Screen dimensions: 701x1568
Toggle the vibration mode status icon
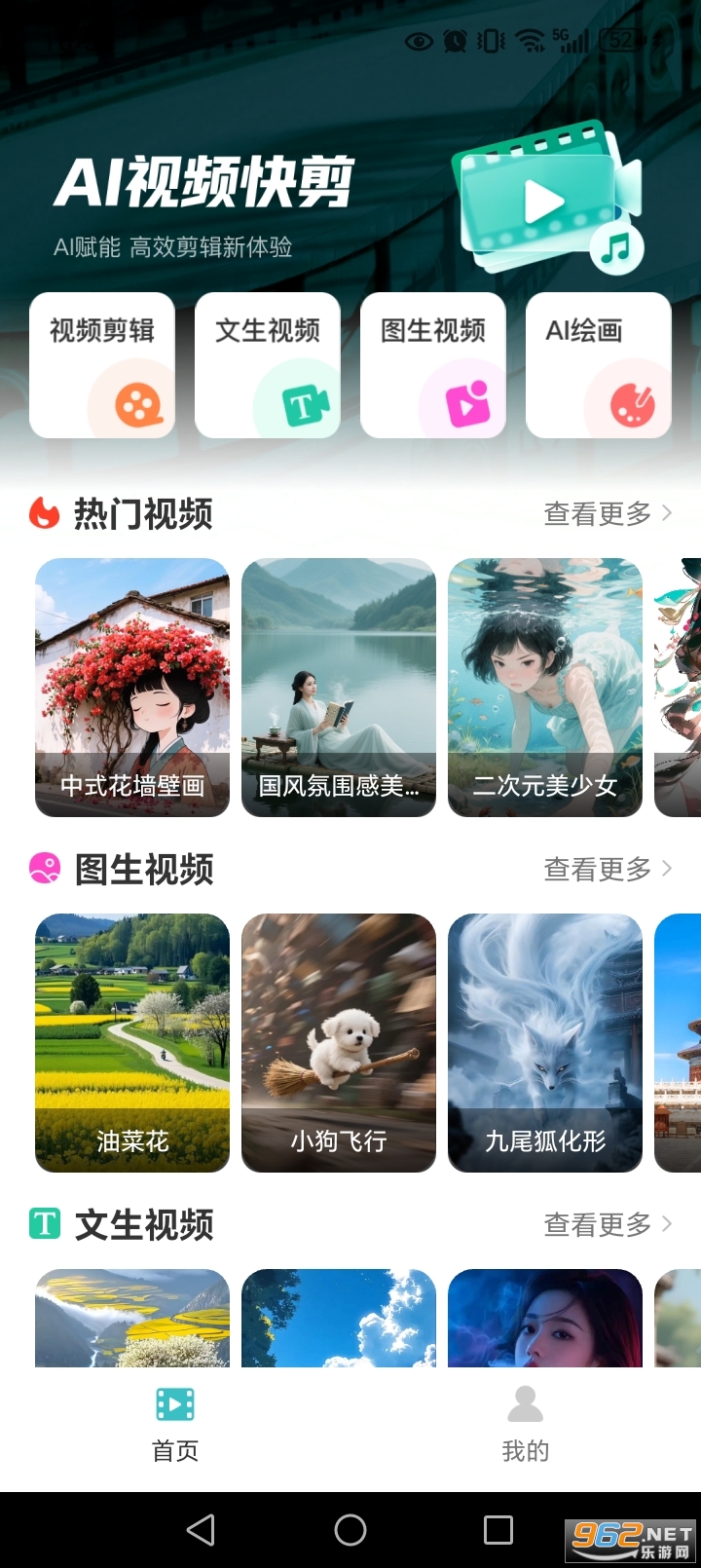pos(490,41)
